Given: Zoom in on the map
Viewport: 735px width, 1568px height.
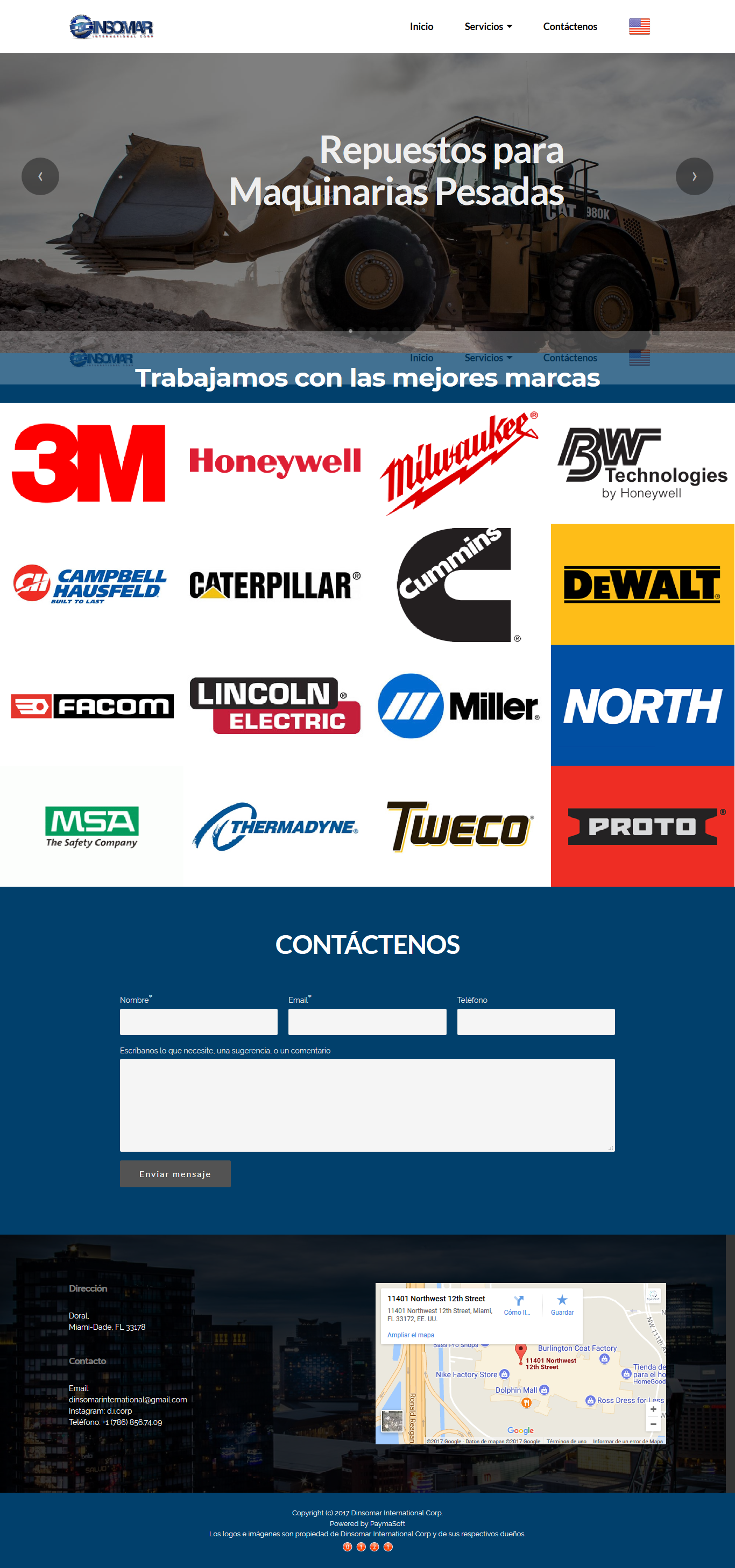Looking at the screenshot, I should (x=653, y=1409).
